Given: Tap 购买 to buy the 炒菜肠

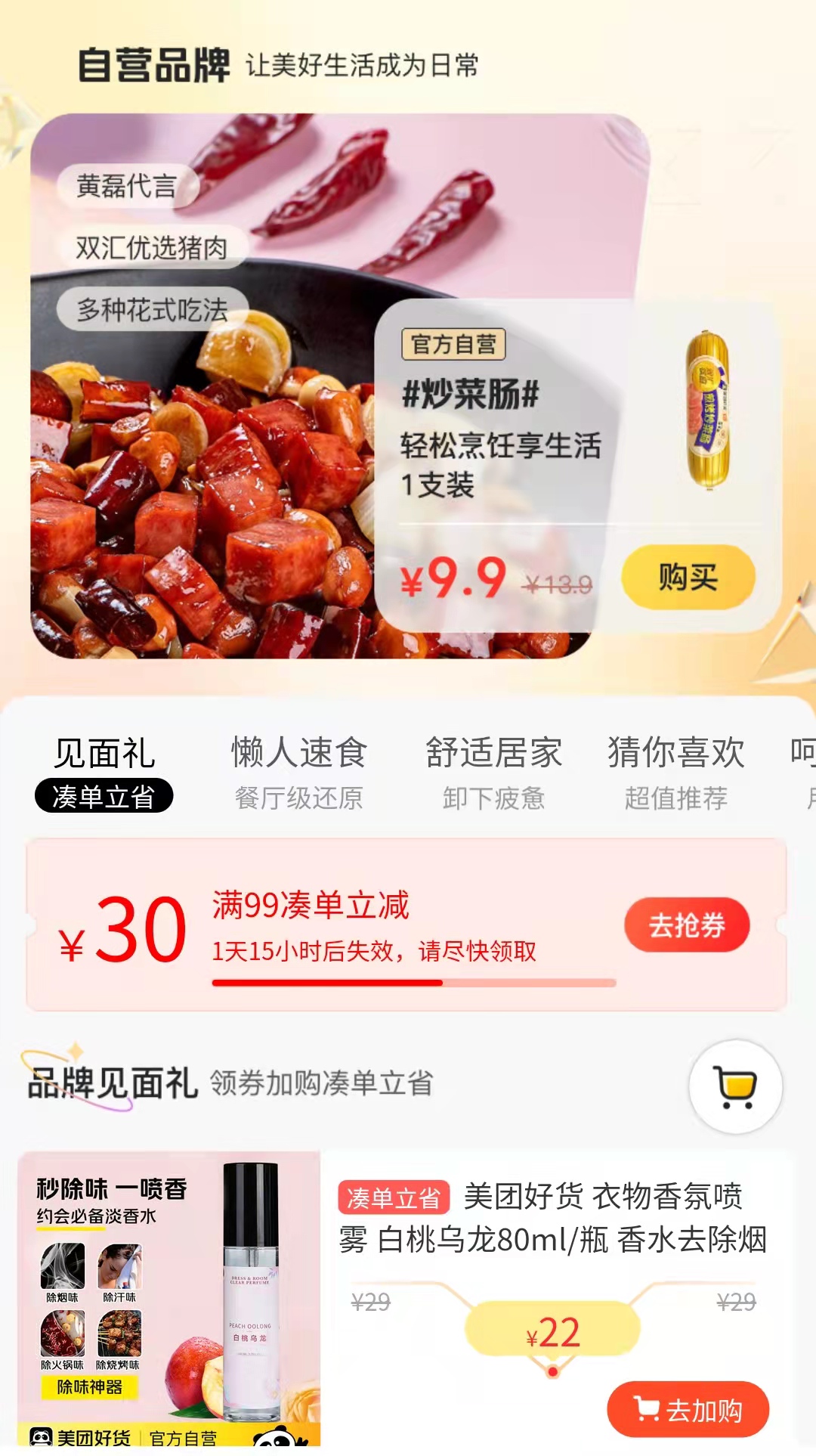Looking at the screenshot, I should pos(688,578).
